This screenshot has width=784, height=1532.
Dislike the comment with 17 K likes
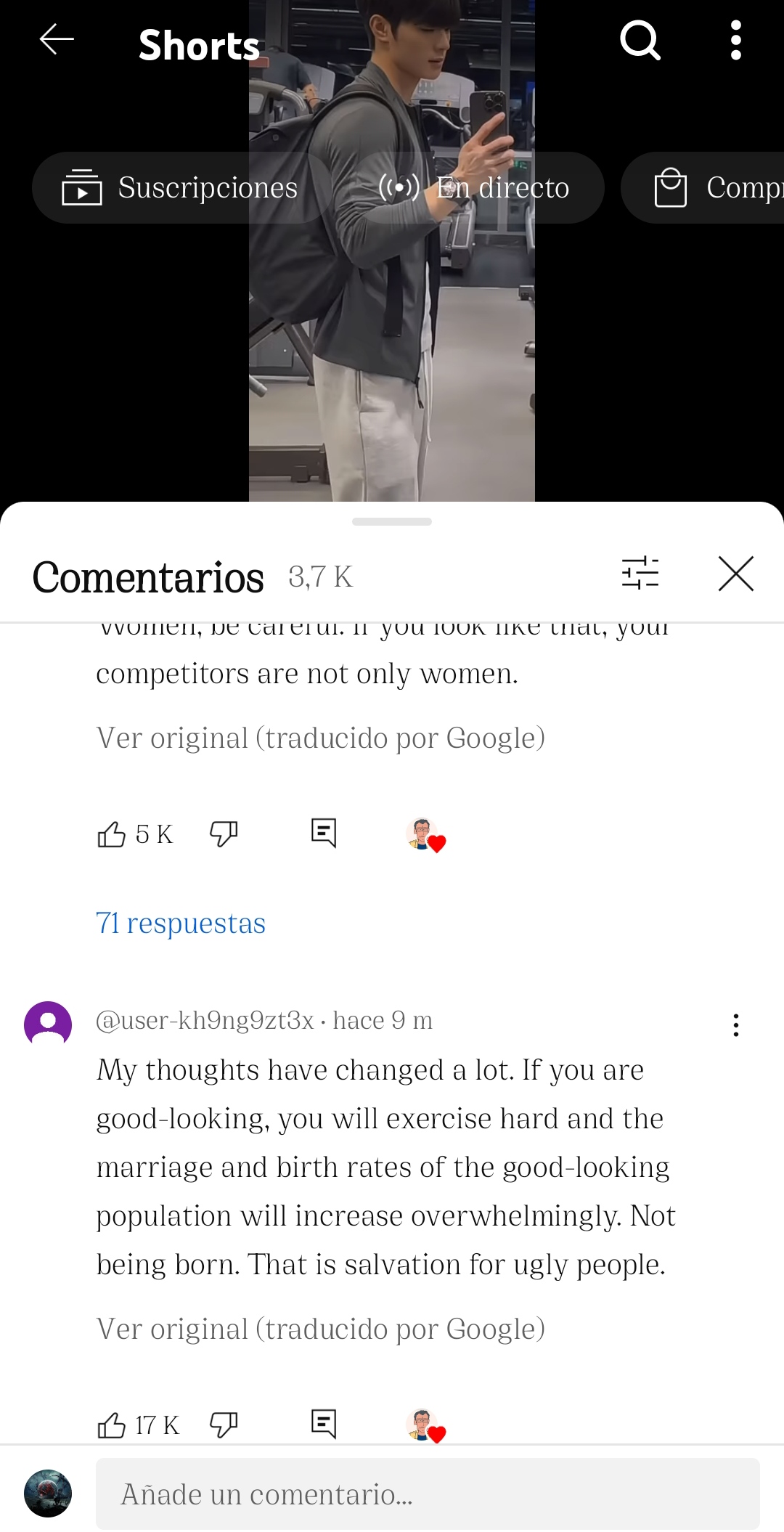(224, 1425)
